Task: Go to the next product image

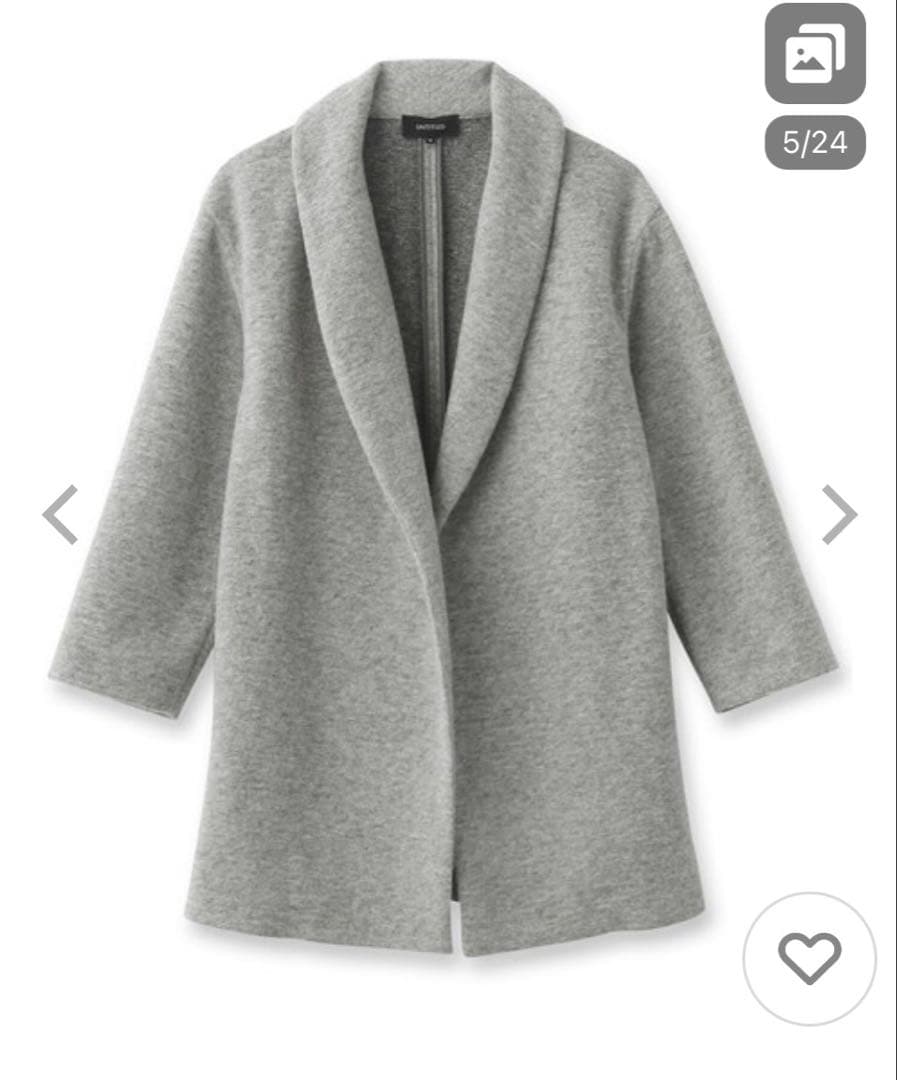Action: click(838, 514)
